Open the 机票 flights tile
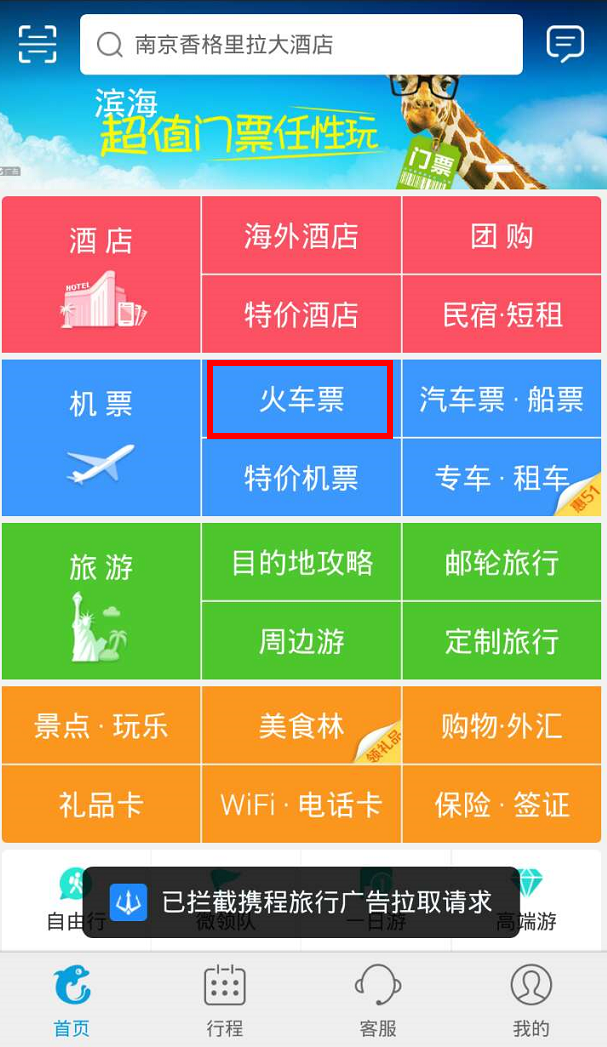 tap(101, 437)
